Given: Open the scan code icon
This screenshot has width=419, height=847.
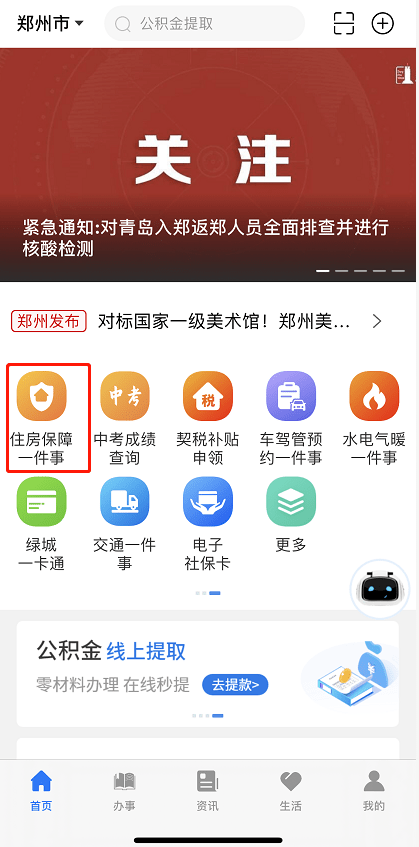Looking at the screenshot, I should [x=344, y=23].
